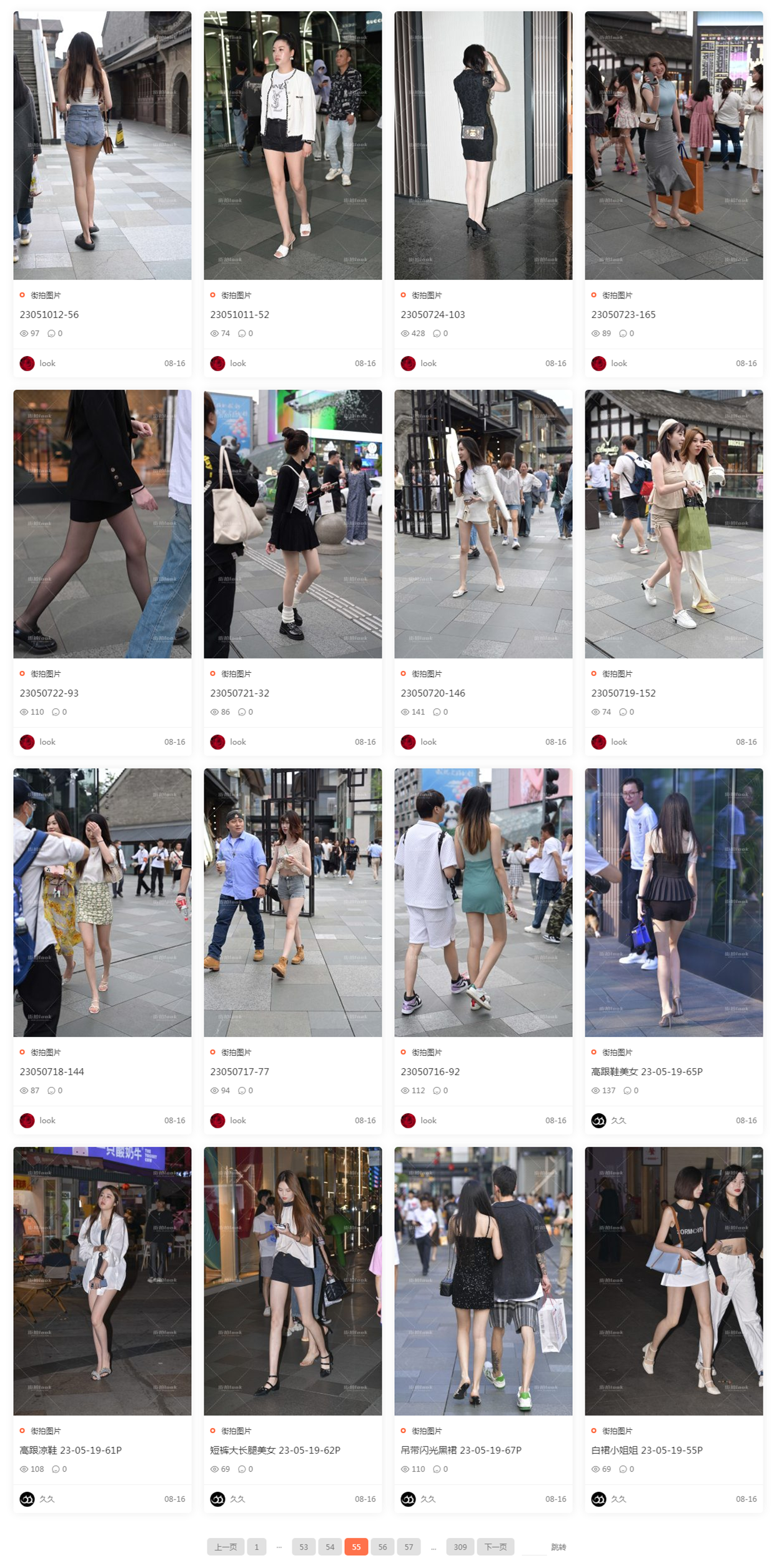Viewport: 784px width, 1568px height.
Task: View the post titled 23050724-103
Action: [432, 314]
